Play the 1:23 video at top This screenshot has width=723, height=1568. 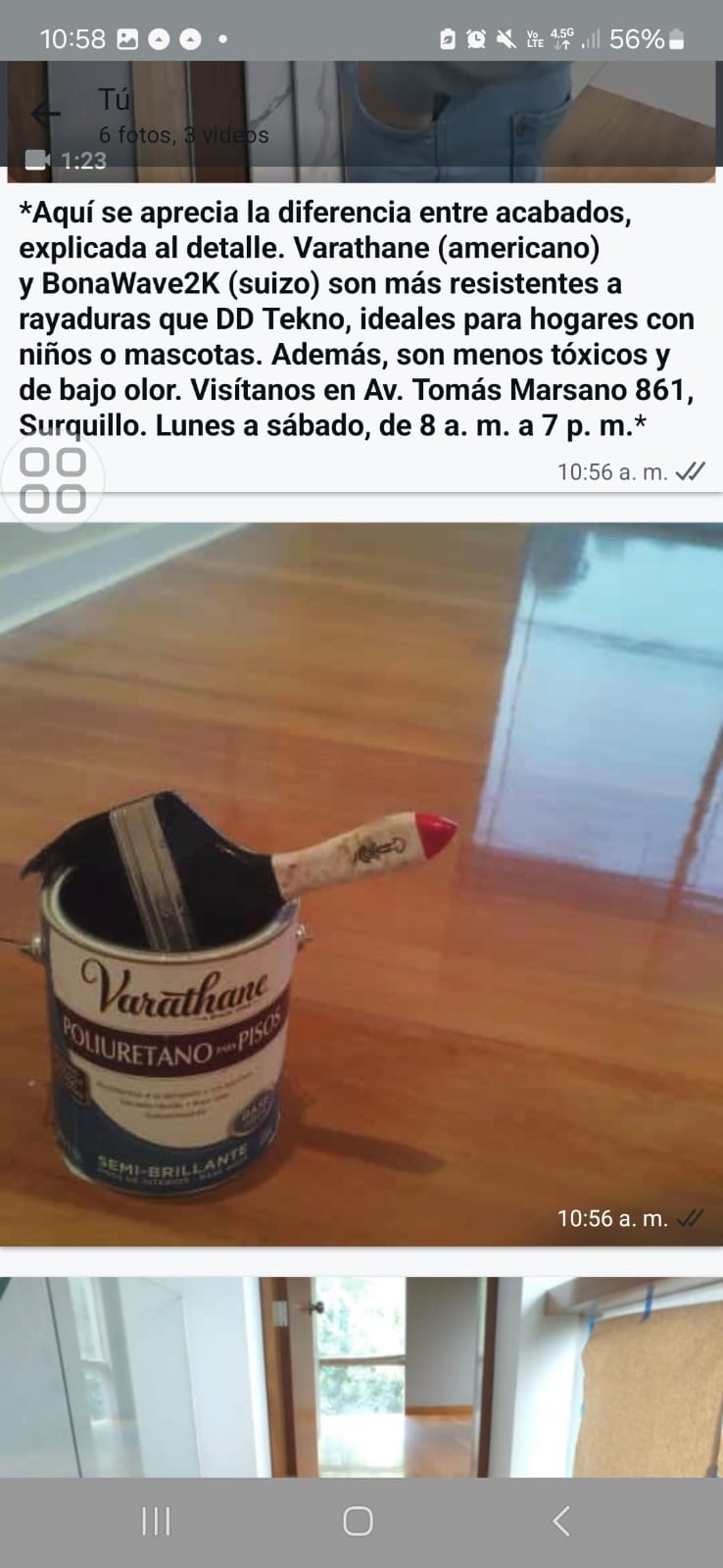pos(361,122)
